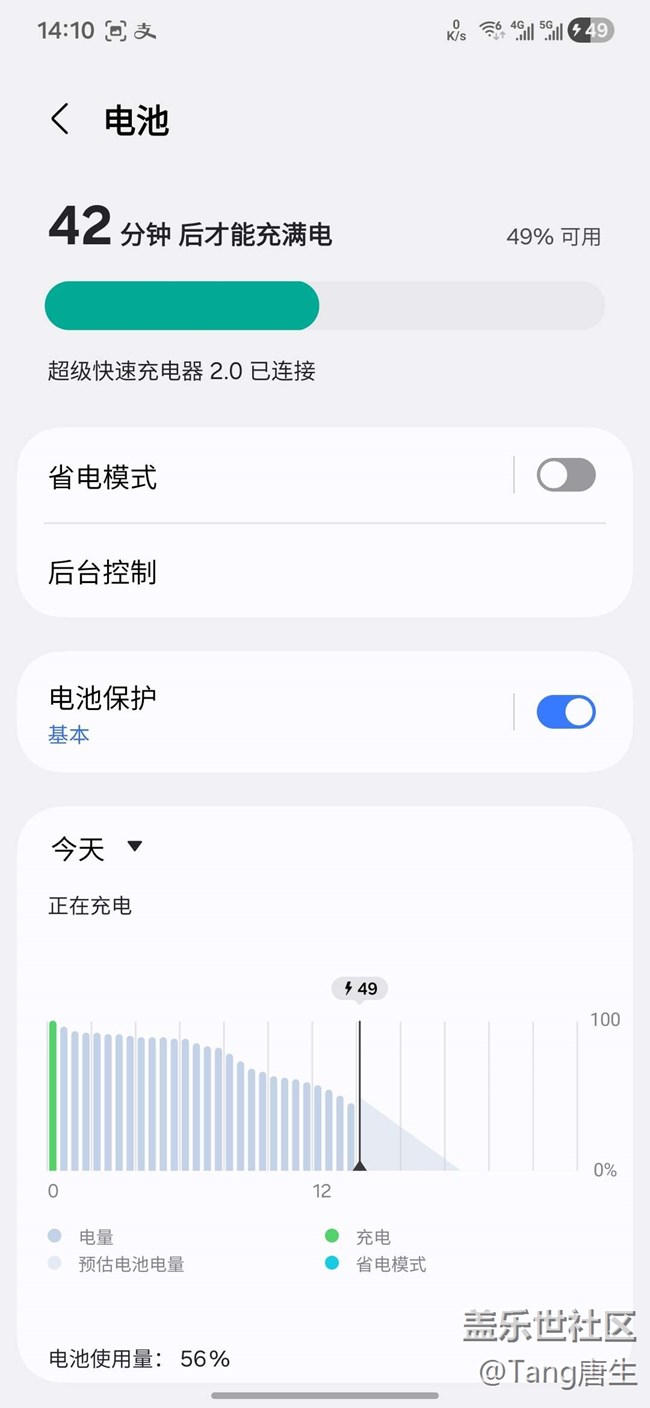
Task: Expand the 今天 date dropdown
Action: point(98,849)
